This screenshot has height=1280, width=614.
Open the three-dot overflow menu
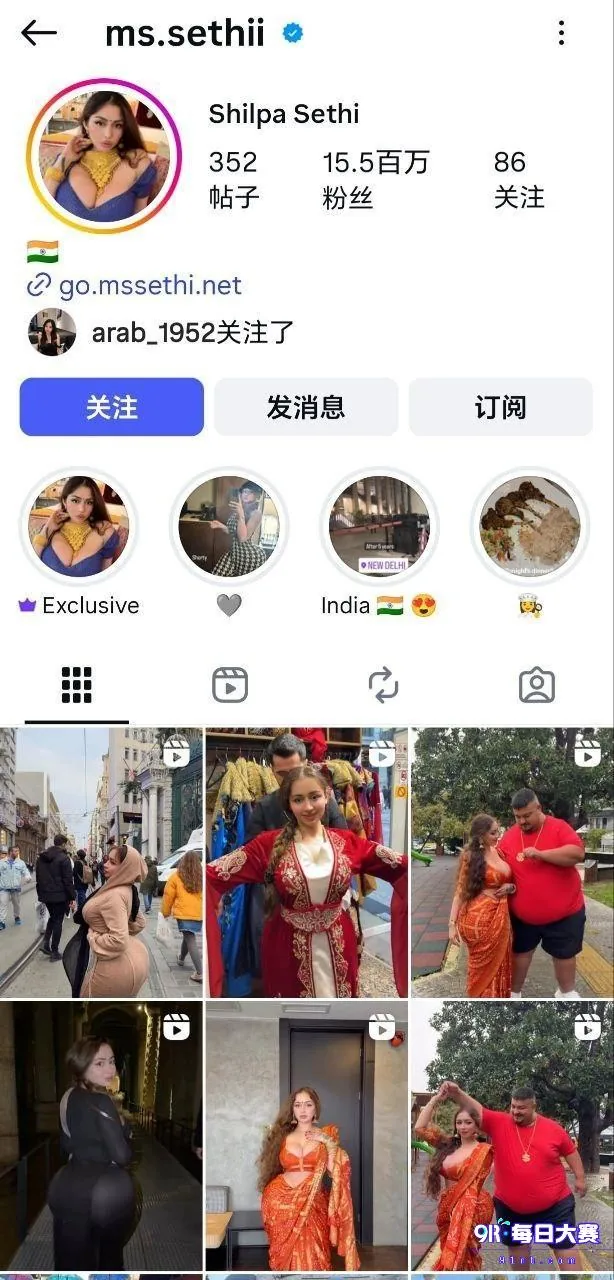click(561, 33)
